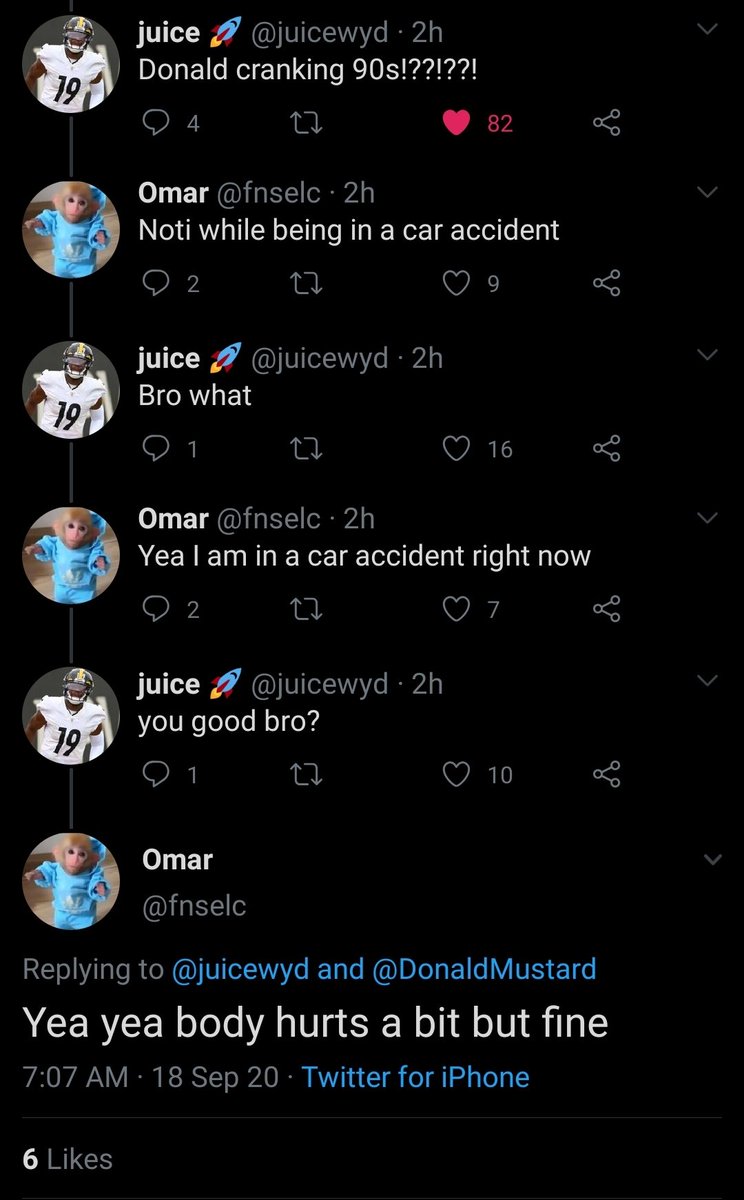Like "Noti while being in a car accident"

tap(457, 285)
